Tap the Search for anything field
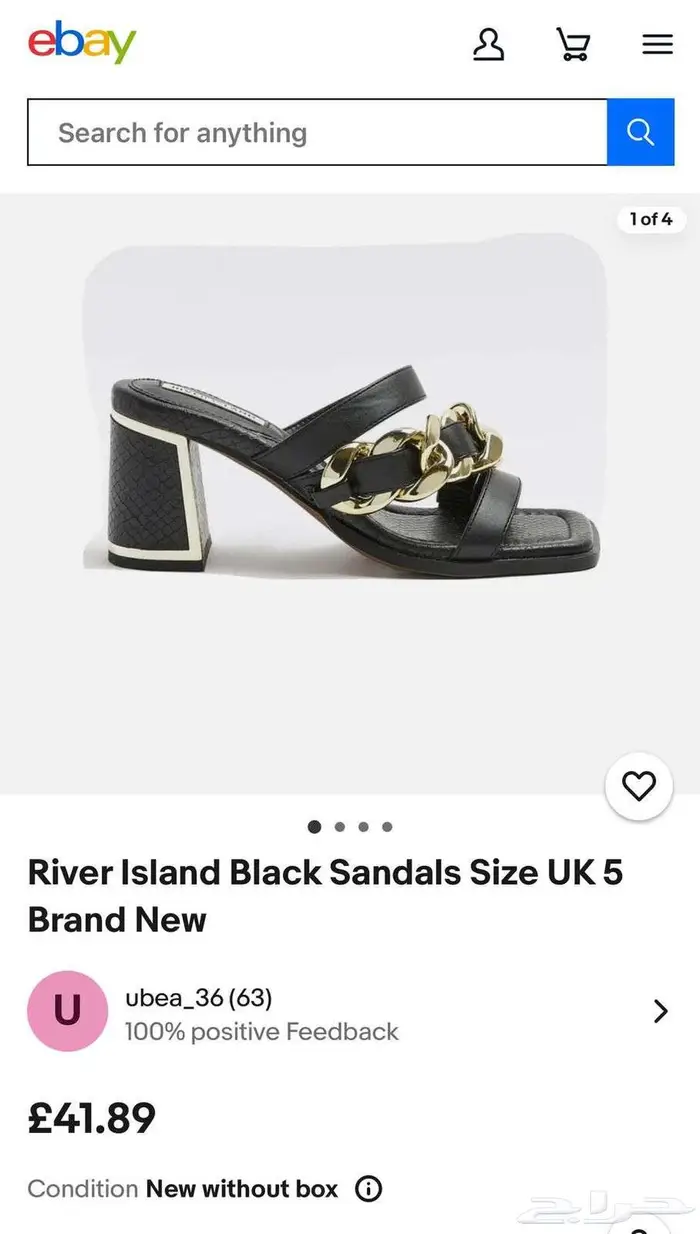The width and height of the screenshot is (700, 1234). (316, 132)
